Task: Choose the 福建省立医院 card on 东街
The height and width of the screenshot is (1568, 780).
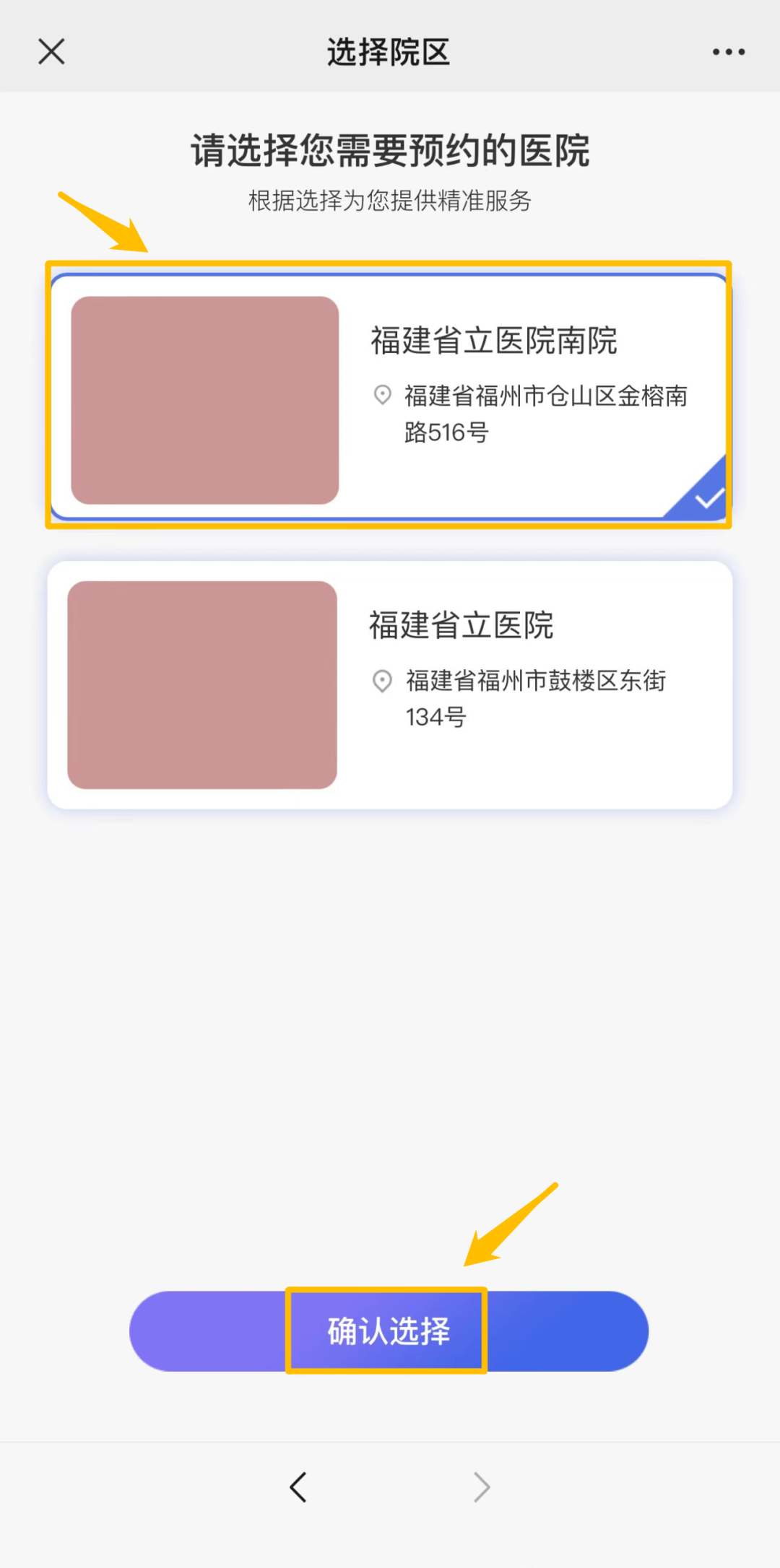Action: (x=390, y=684)
